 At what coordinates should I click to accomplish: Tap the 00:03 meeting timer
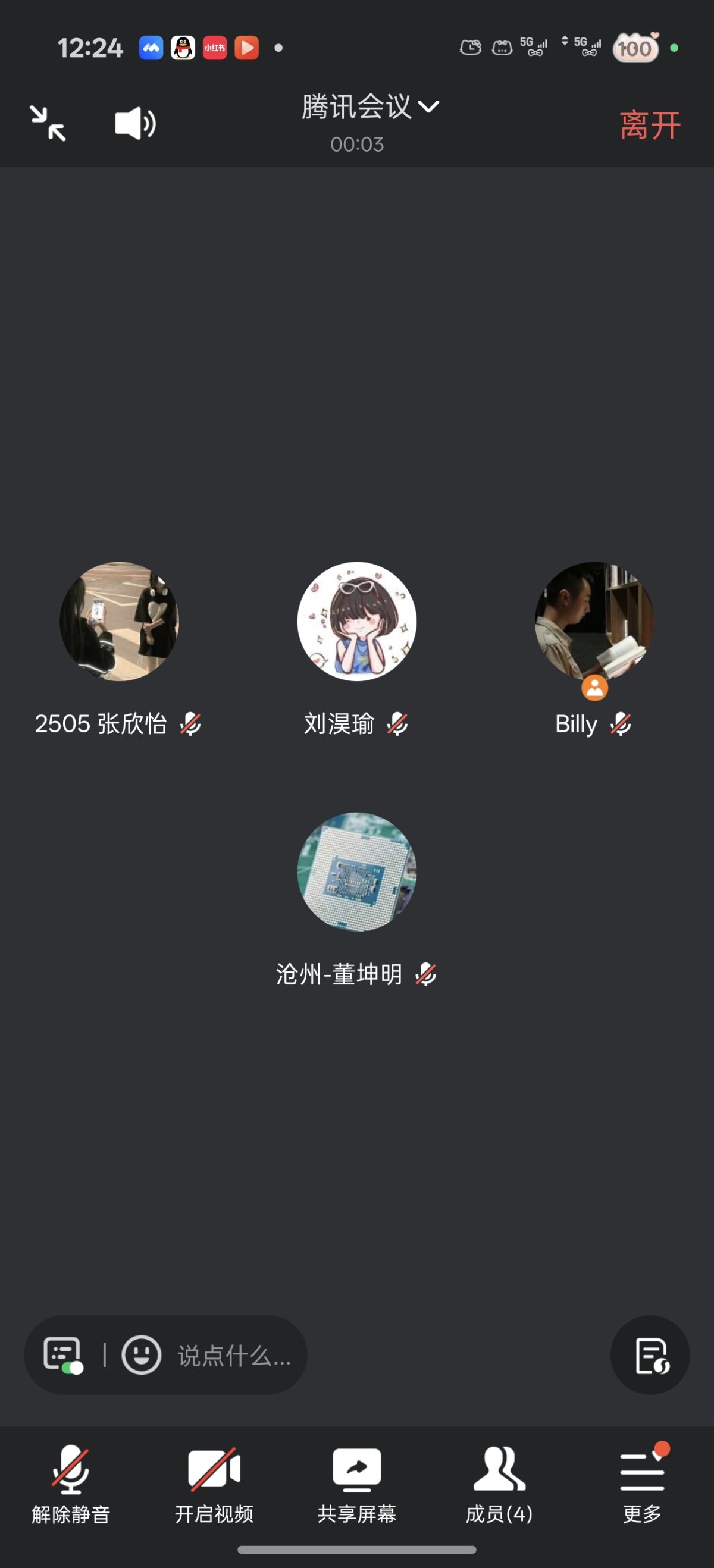point(356,145)
